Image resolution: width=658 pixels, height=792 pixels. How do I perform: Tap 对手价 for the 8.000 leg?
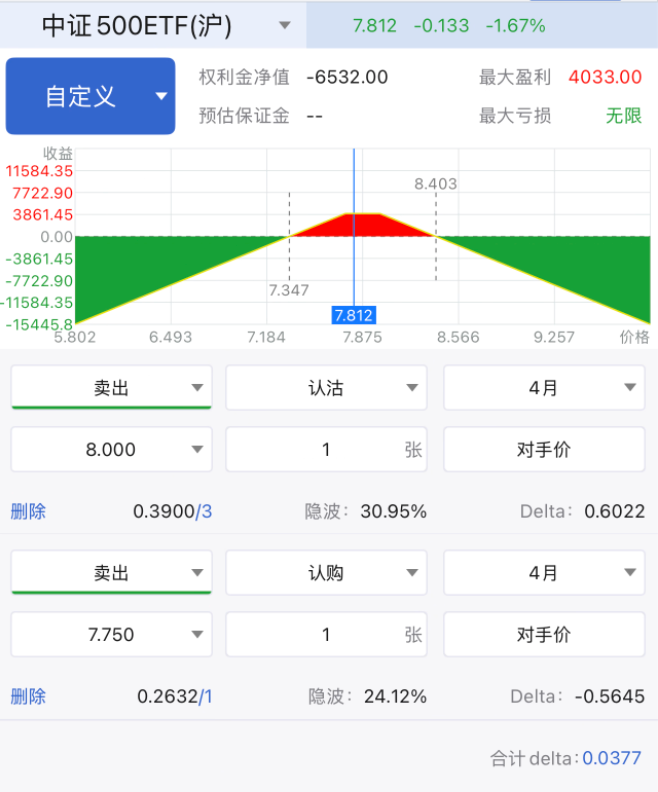544,450
